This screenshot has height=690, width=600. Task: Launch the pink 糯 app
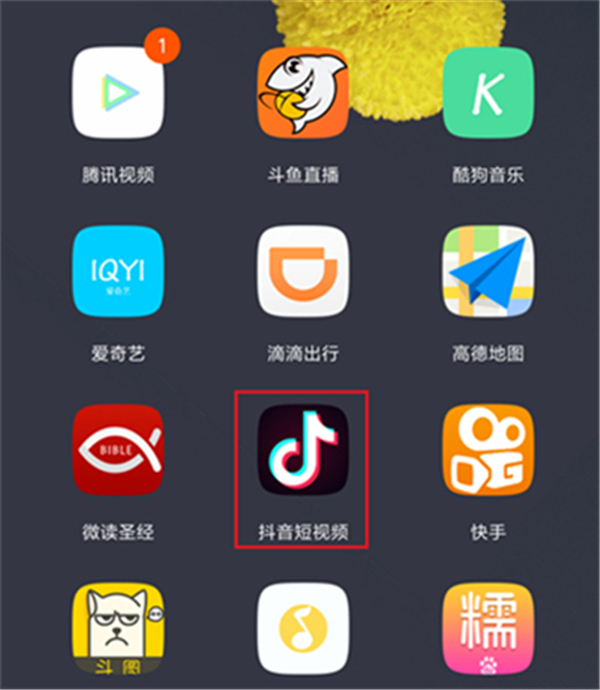click(488, 632)
